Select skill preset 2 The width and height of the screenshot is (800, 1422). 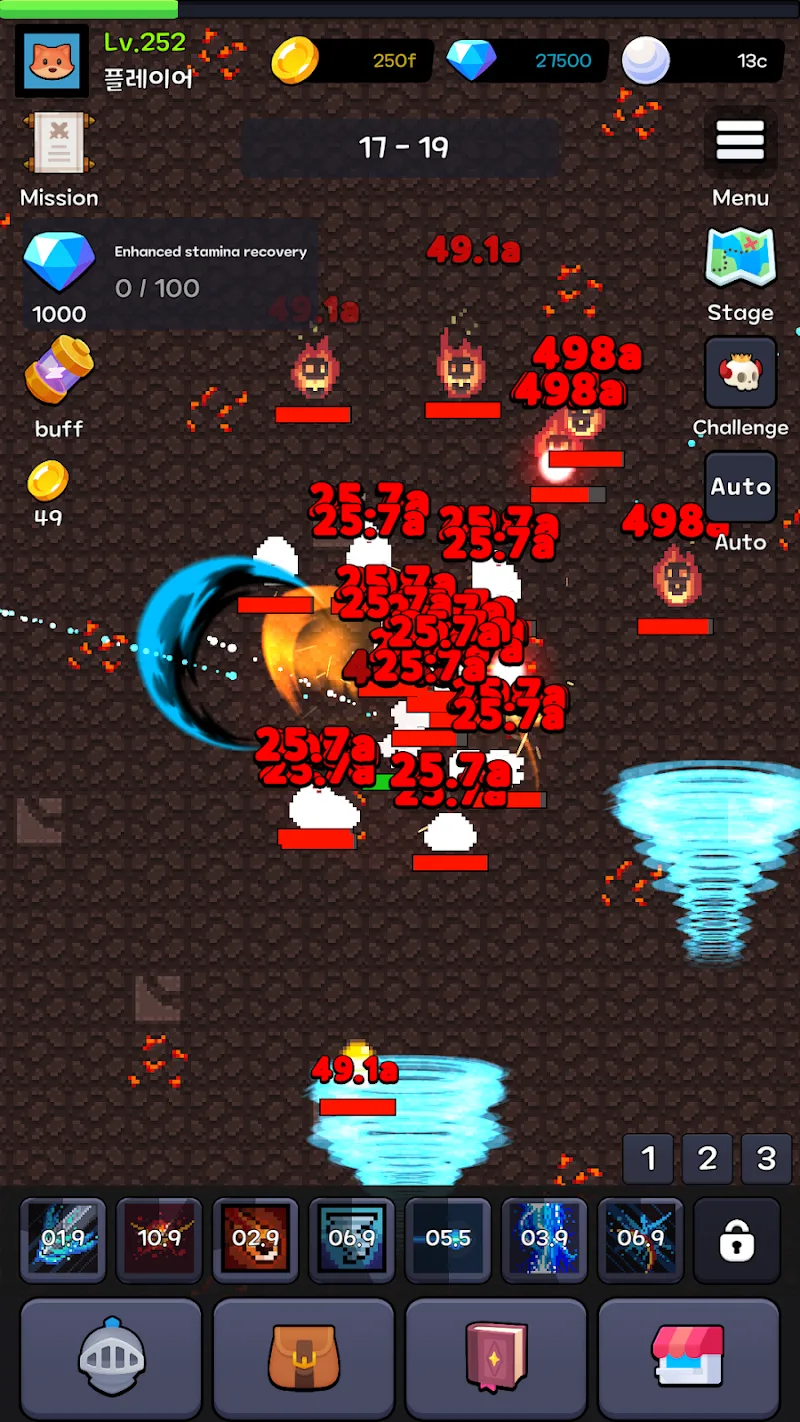[707, 1159]
